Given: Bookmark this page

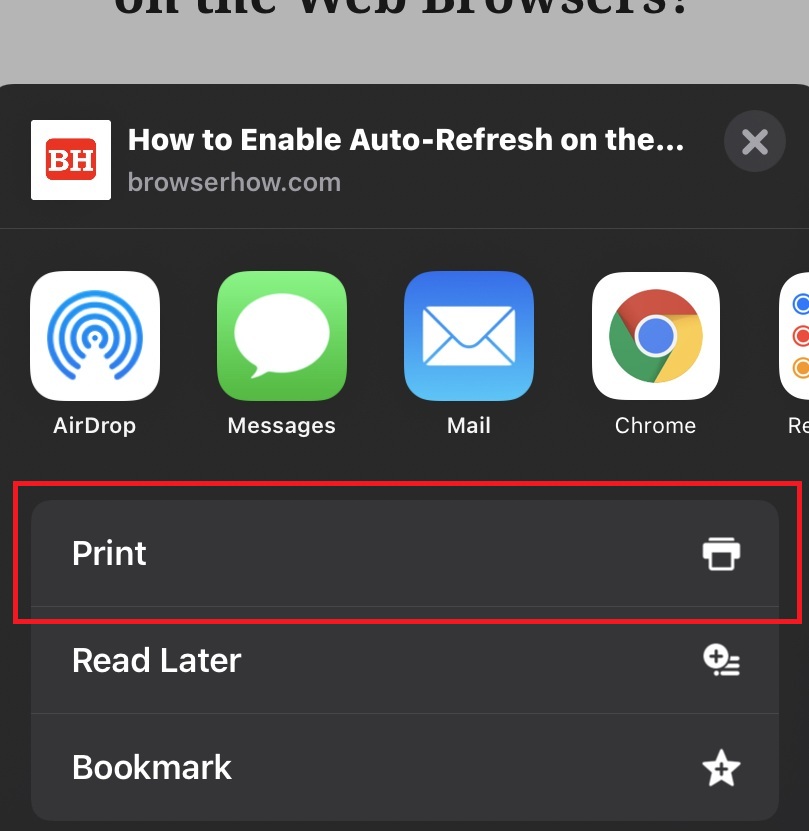Looking at the screenshot, I should click(405, 767).
